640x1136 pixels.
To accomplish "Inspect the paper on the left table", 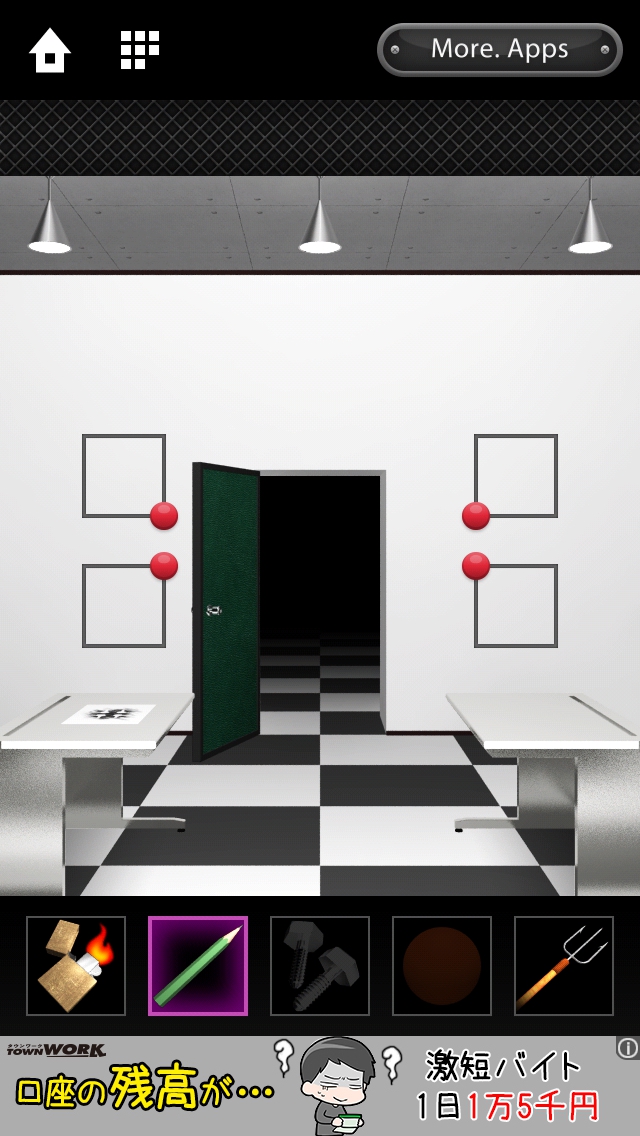I will [108, 713].
